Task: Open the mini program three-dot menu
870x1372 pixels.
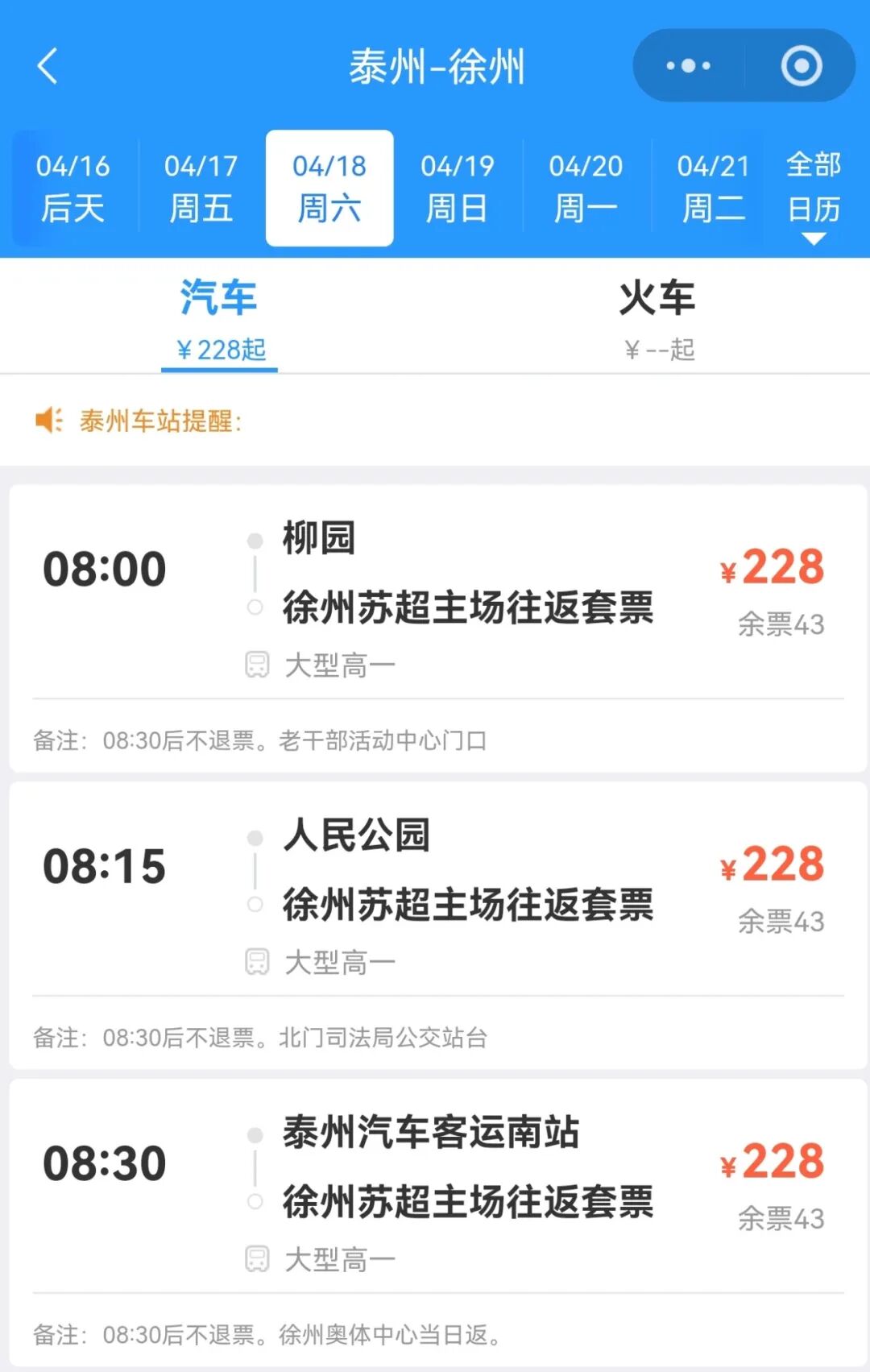Action: (689, 66)
